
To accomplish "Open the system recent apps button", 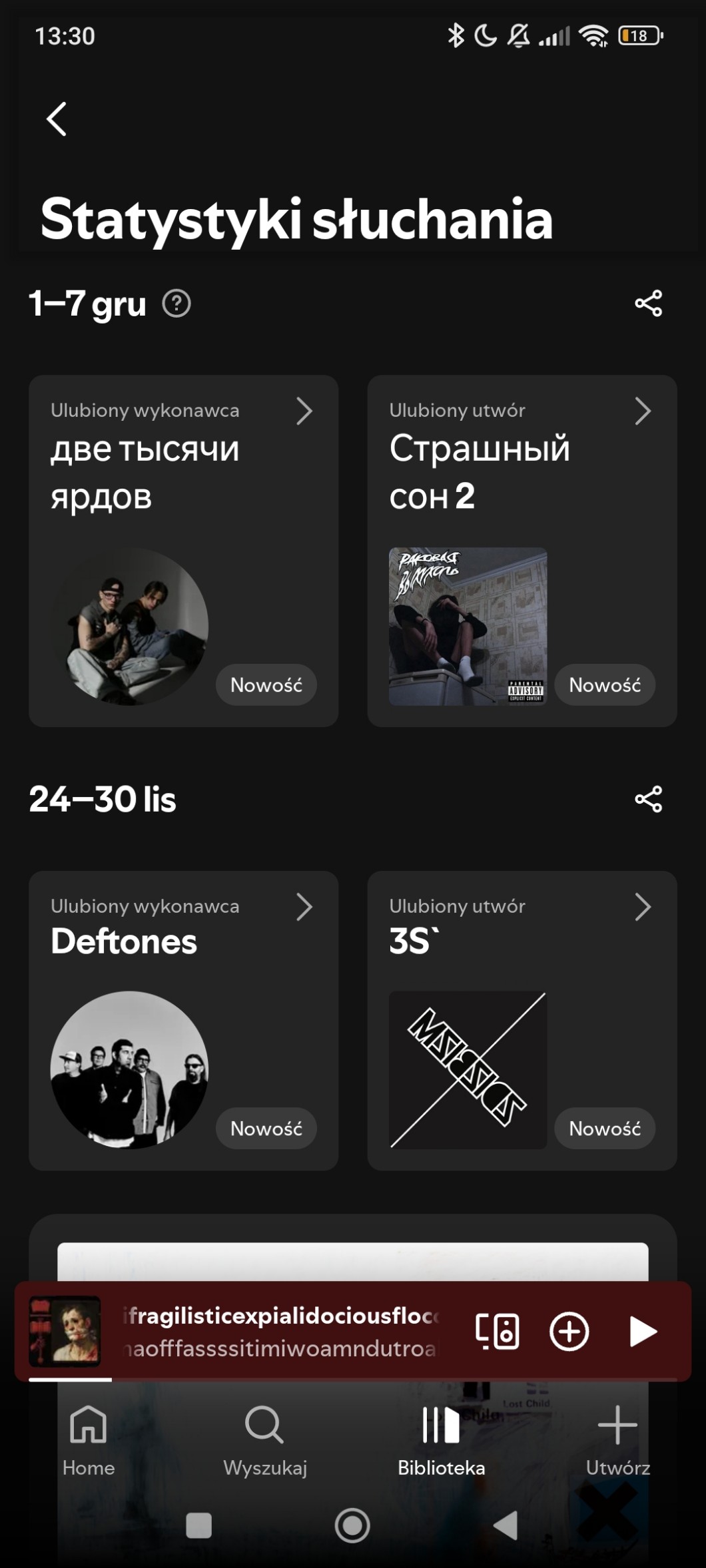I will (x=198, y=1525).
